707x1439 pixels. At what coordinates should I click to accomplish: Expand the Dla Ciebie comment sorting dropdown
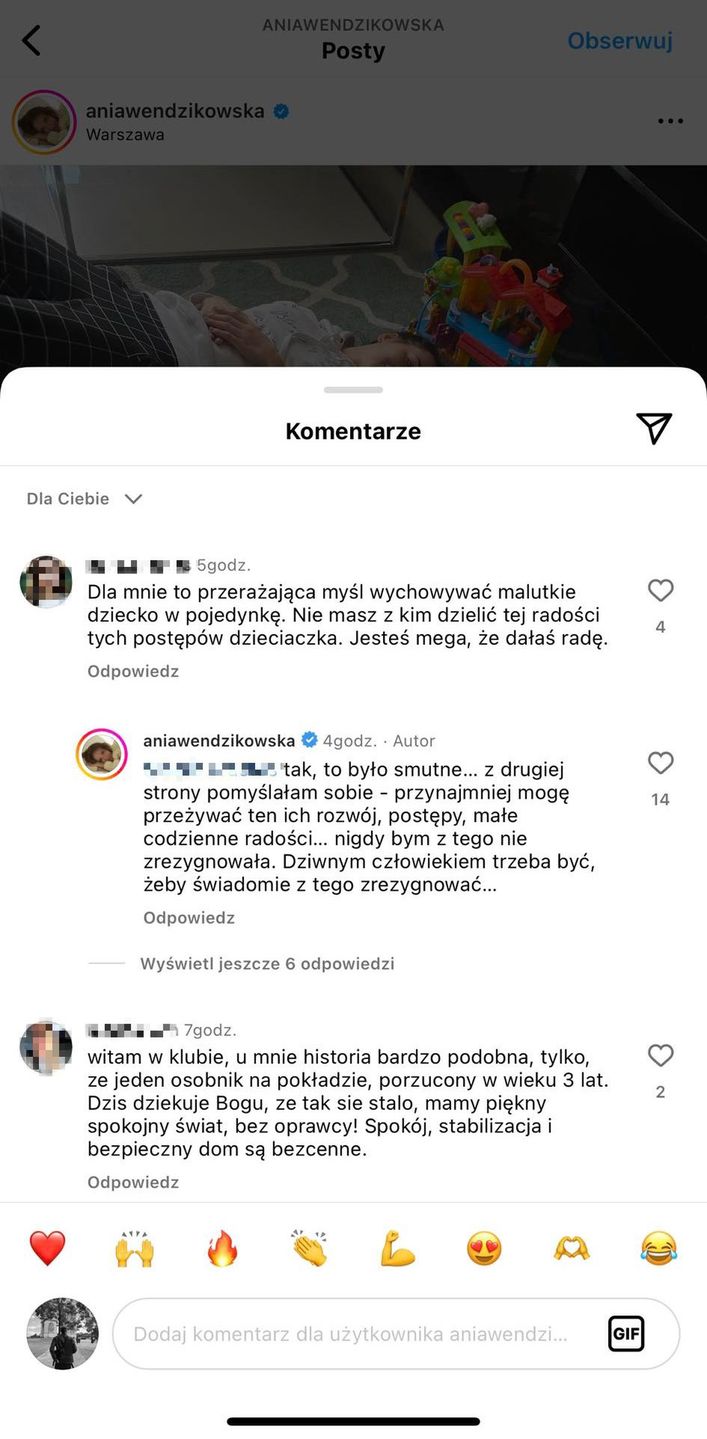pos(85,499)
